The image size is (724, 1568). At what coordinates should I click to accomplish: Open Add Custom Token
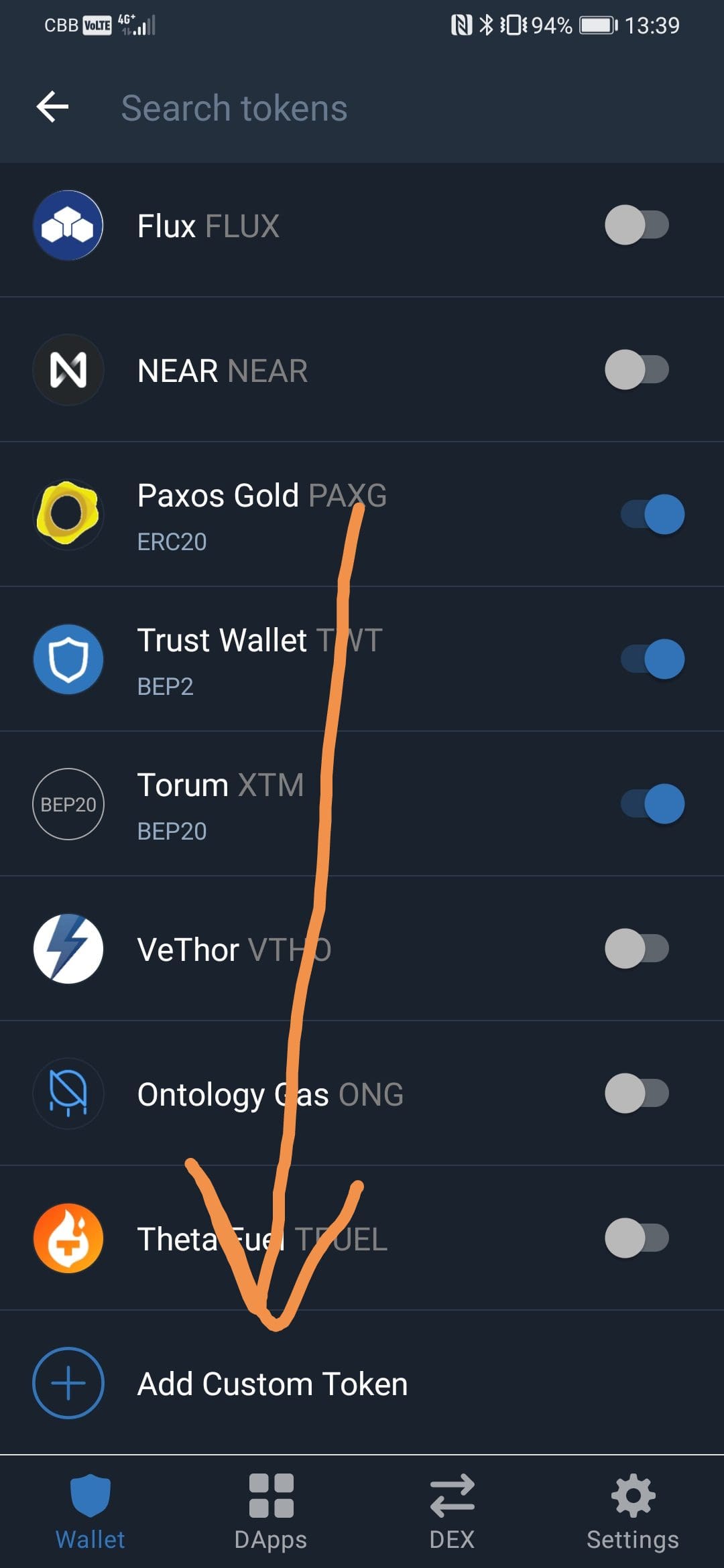(x=362, y=1383)
